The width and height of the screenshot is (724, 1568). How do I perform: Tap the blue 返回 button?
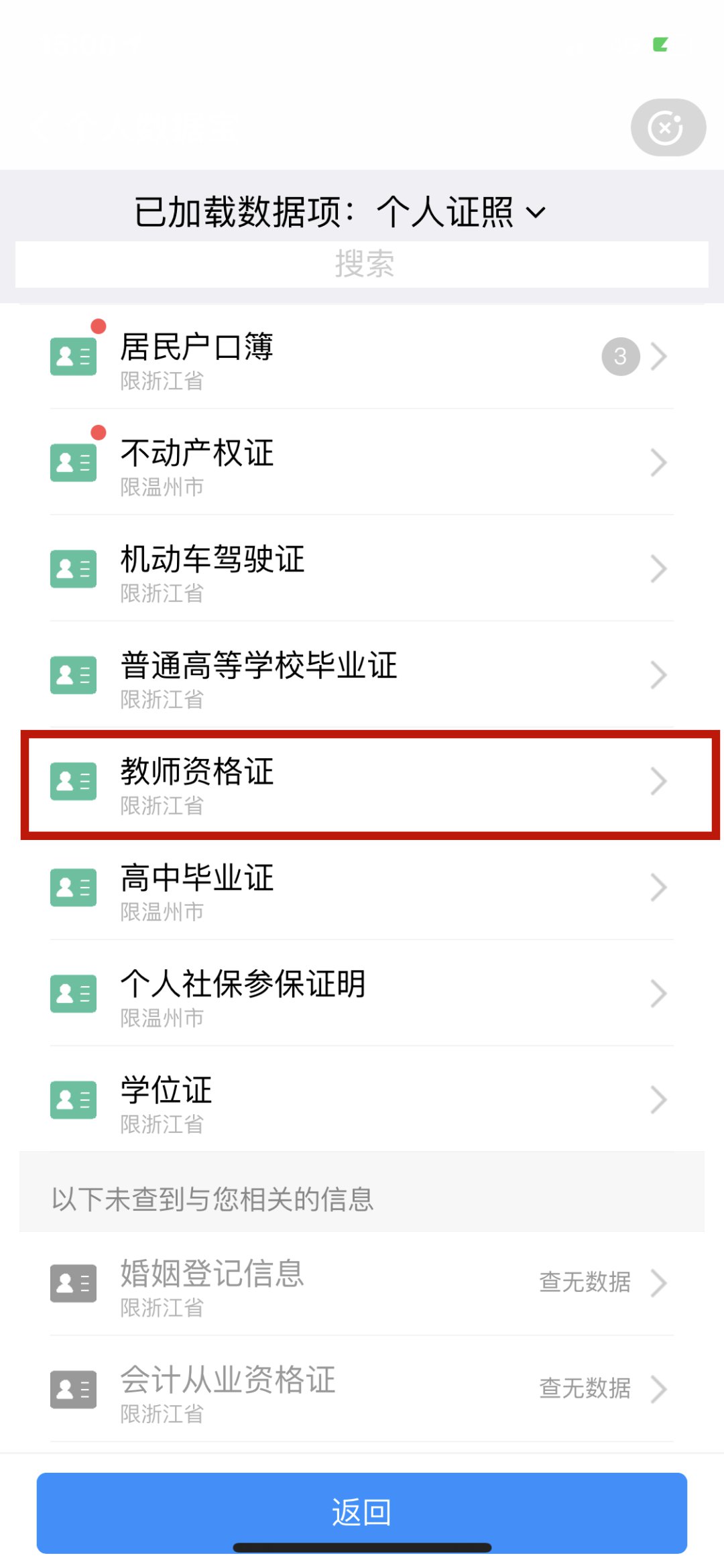[x=362, y=1512]
